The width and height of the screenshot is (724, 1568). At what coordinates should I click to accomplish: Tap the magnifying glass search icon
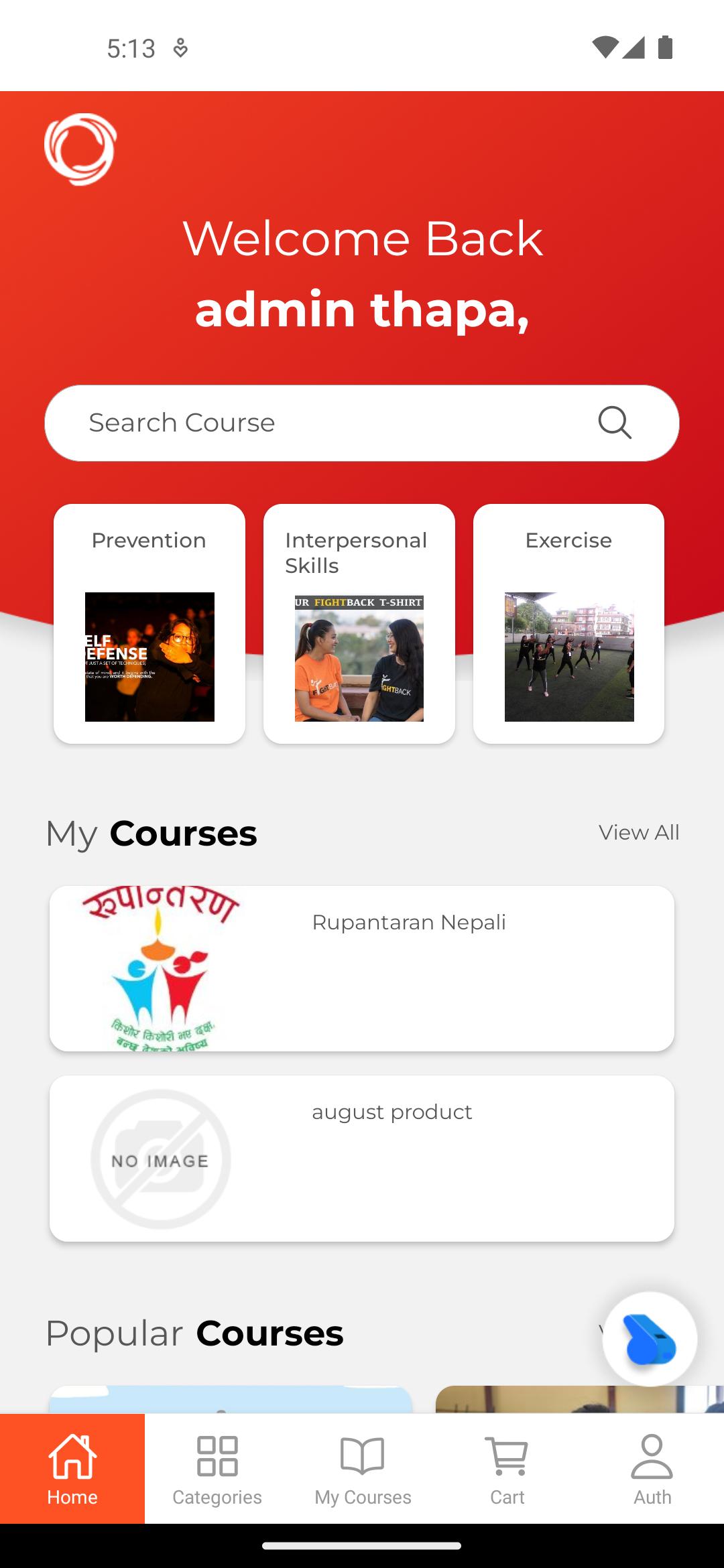(x=614, y=423)
